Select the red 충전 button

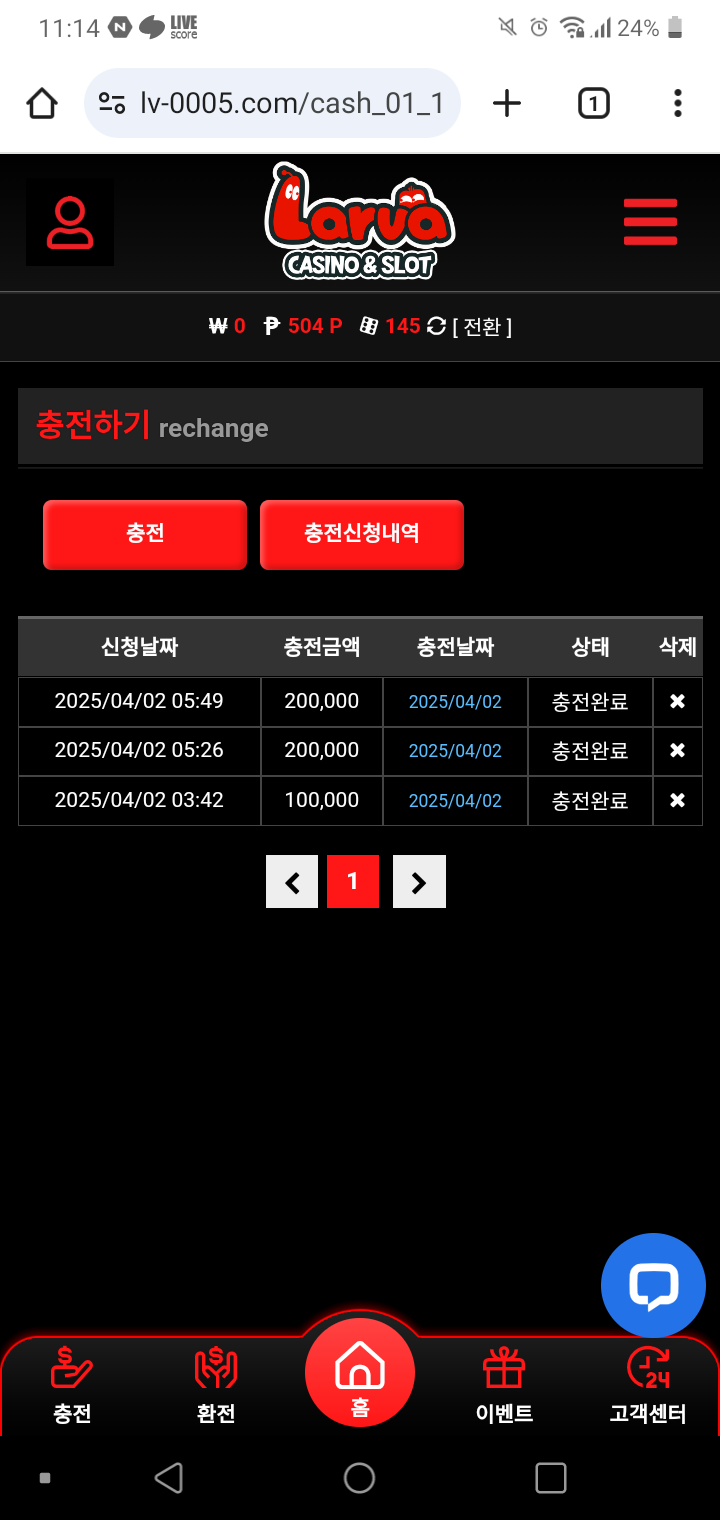pos(145,534)
